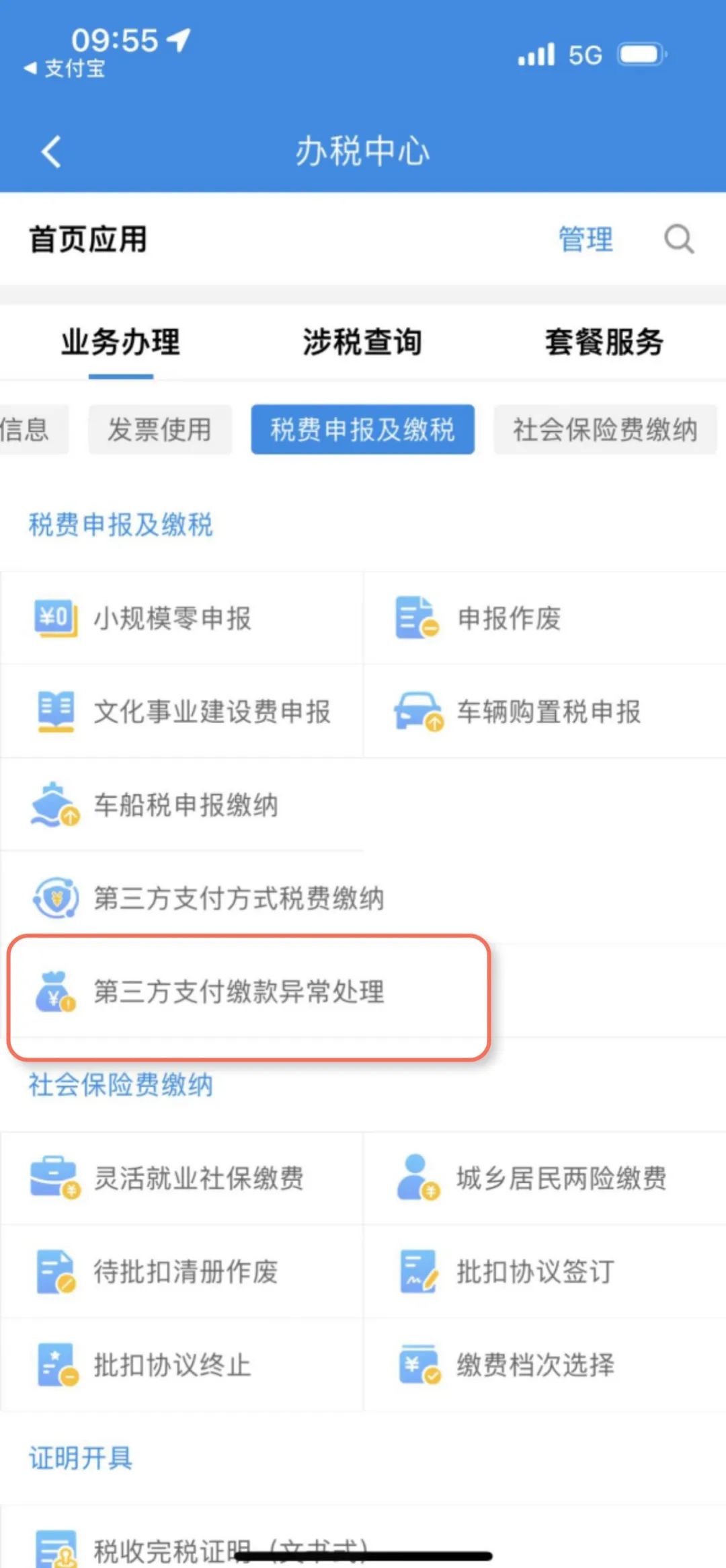Open 灵活就业社保缴费
This screenshot has width=726, height=1568.
coord(182,1178)
